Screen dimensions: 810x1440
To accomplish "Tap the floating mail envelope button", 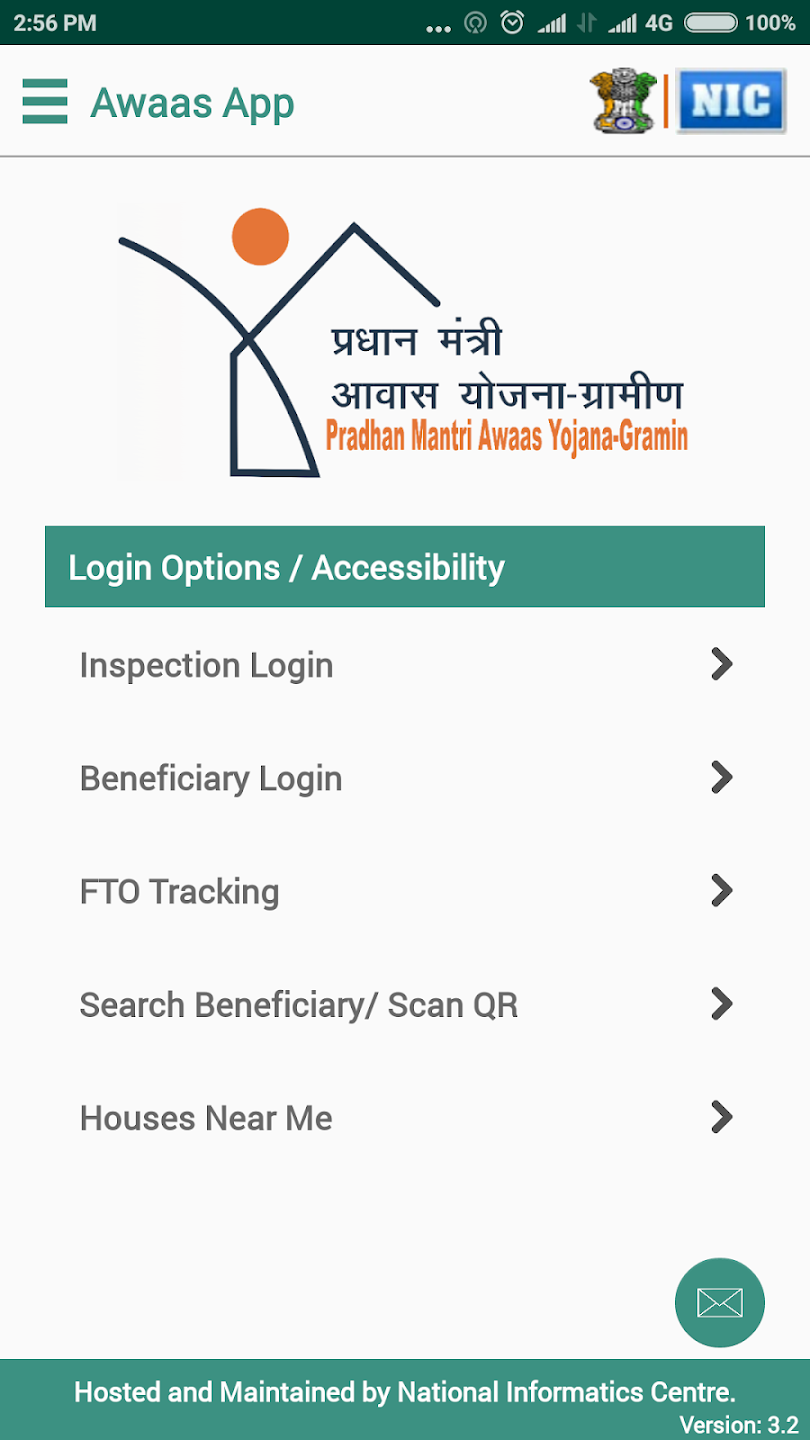I will (719, 1302).
